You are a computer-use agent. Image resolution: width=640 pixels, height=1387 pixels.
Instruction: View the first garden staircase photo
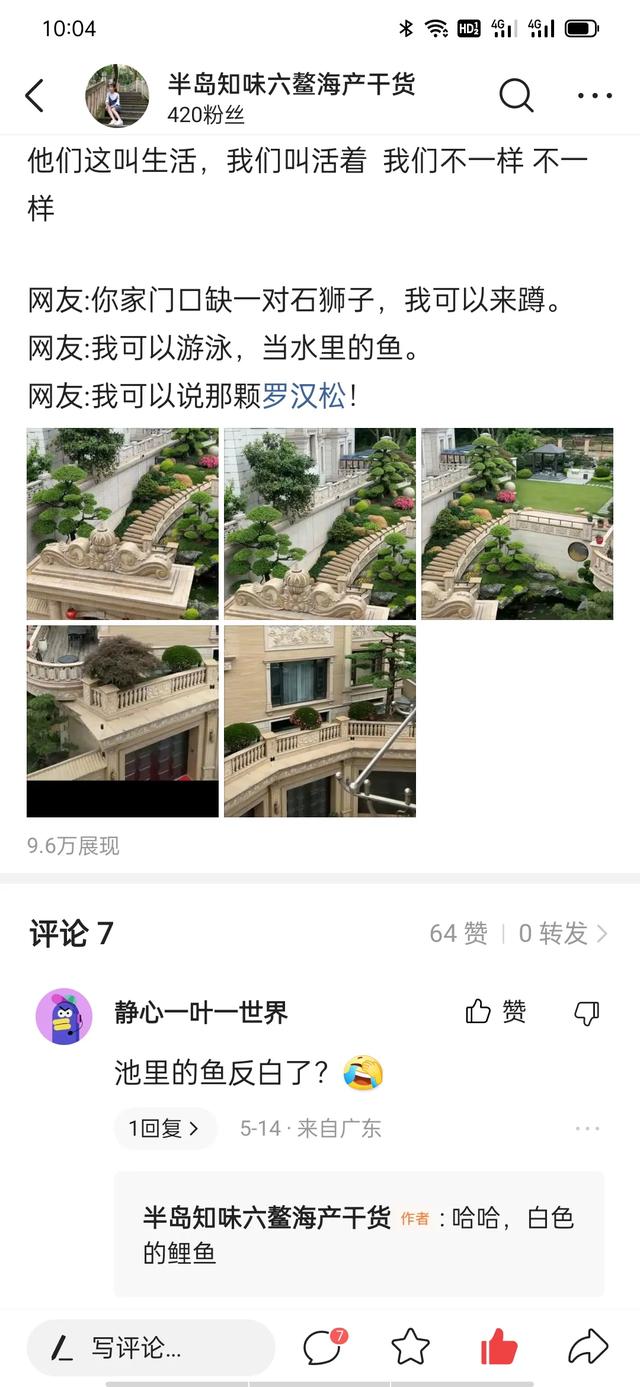[122, 524]
